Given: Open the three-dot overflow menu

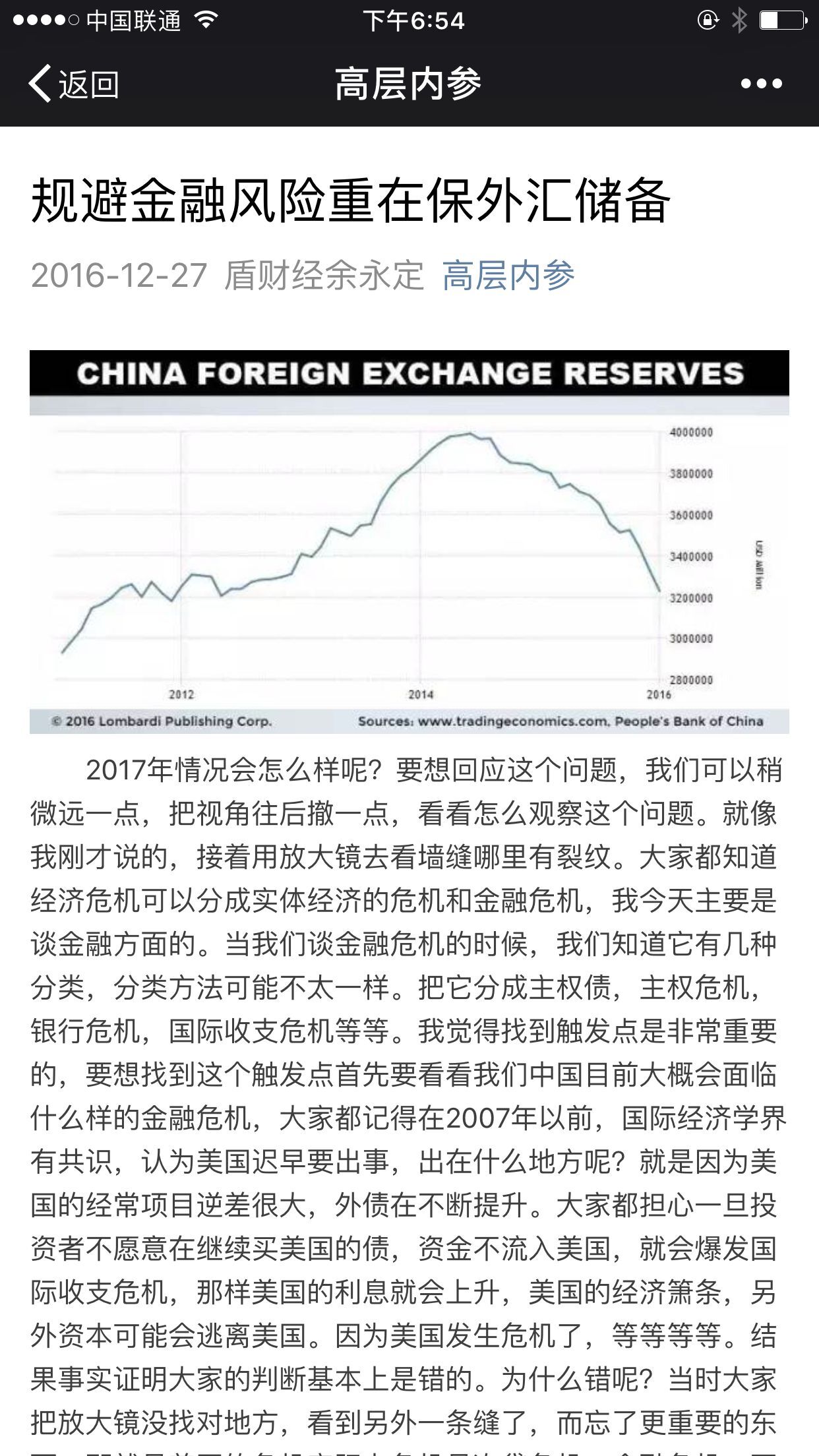Looking at the screenshot, I should point(761,84).
